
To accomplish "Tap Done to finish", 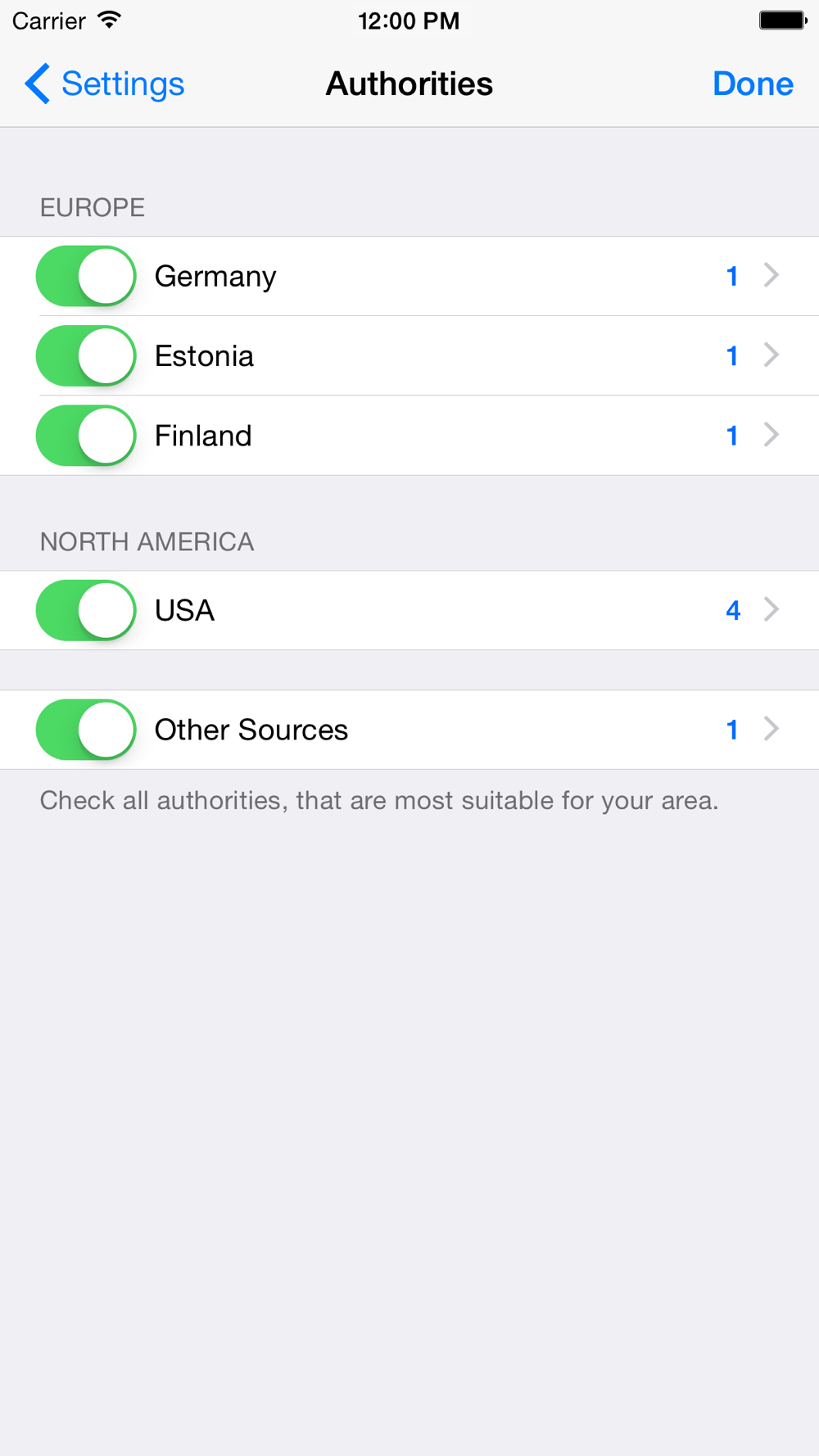I will [753, 84].
